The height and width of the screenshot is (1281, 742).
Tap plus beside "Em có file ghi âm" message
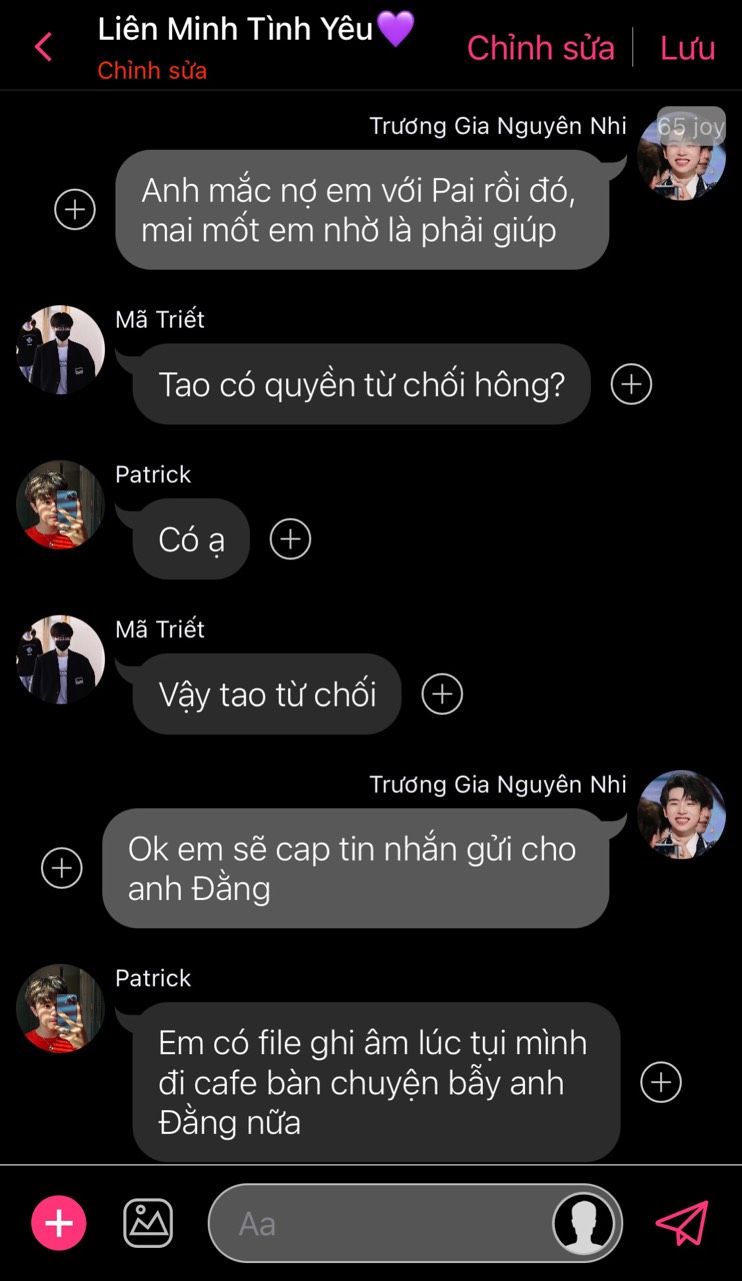[x=661, y=1082]
